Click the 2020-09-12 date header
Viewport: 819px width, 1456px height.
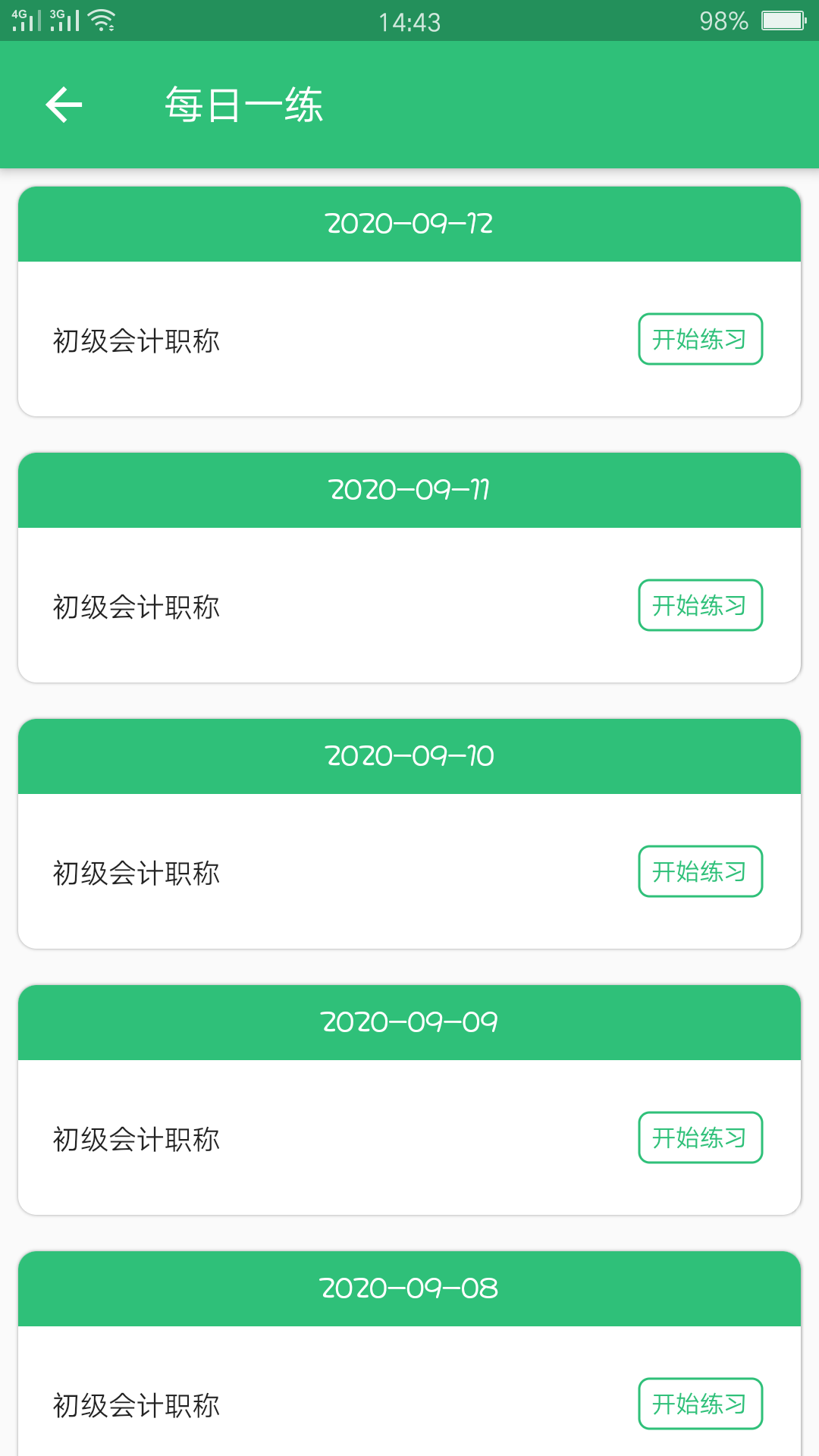pos(409,222)
